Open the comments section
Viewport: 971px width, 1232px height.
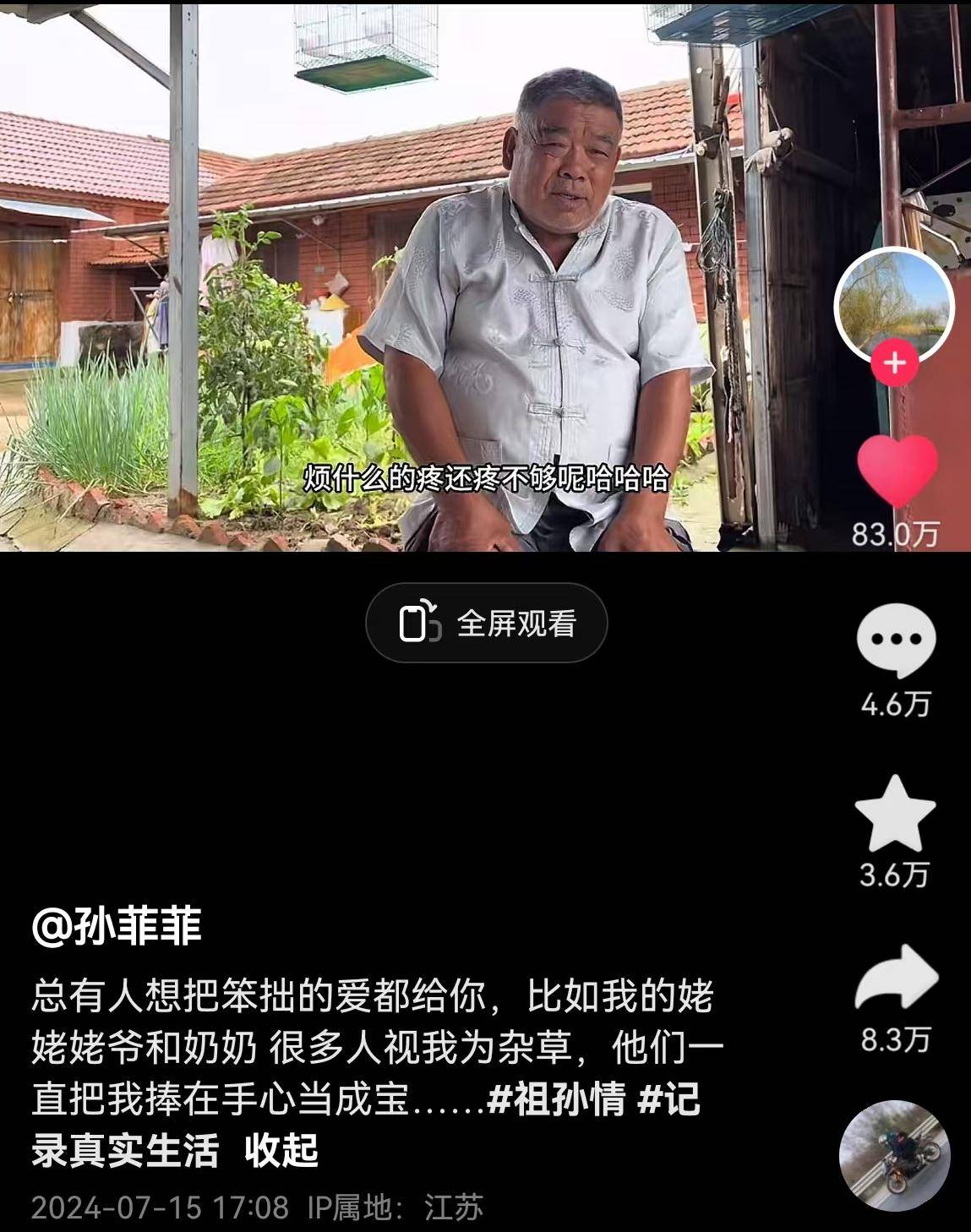tap(896, 641)
